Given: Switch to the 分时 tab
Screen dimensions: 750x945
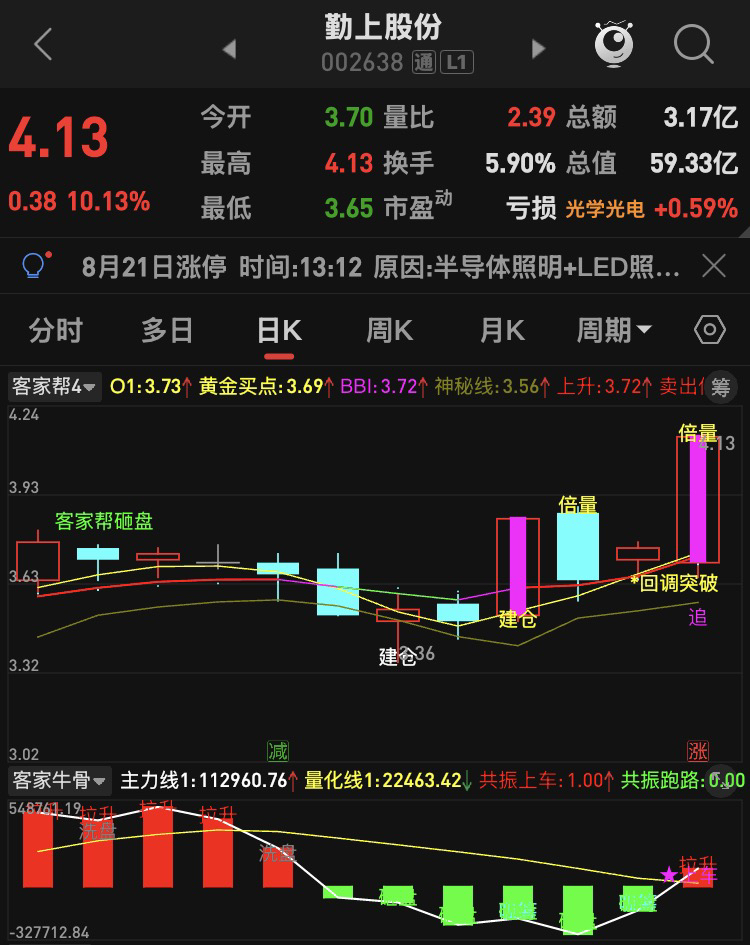Looking at the screenshot, I should [x=55, y=330].
